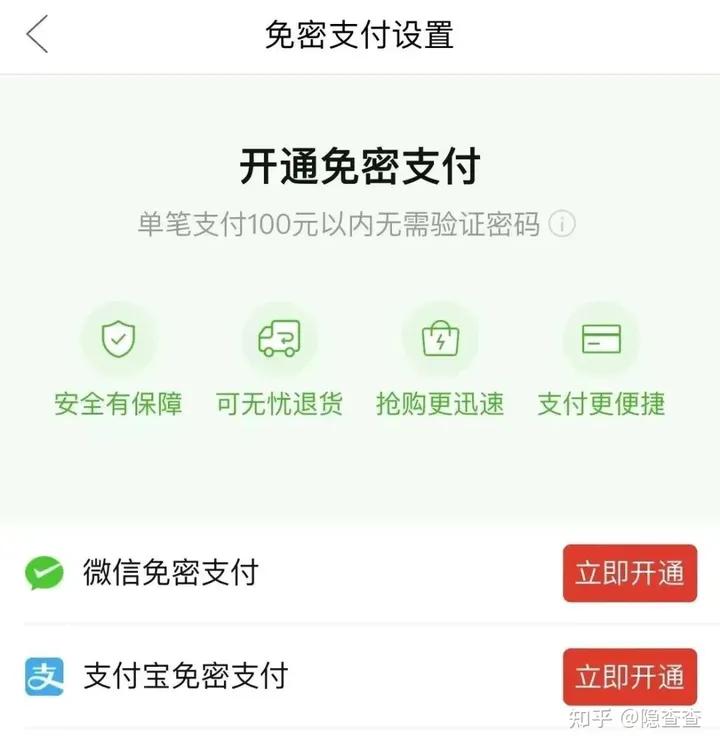Image resolution: width=720 pixels, height=748 pixels.
Task: Select the 安全有保障 shield icon
Action: [x=118, y=341]
